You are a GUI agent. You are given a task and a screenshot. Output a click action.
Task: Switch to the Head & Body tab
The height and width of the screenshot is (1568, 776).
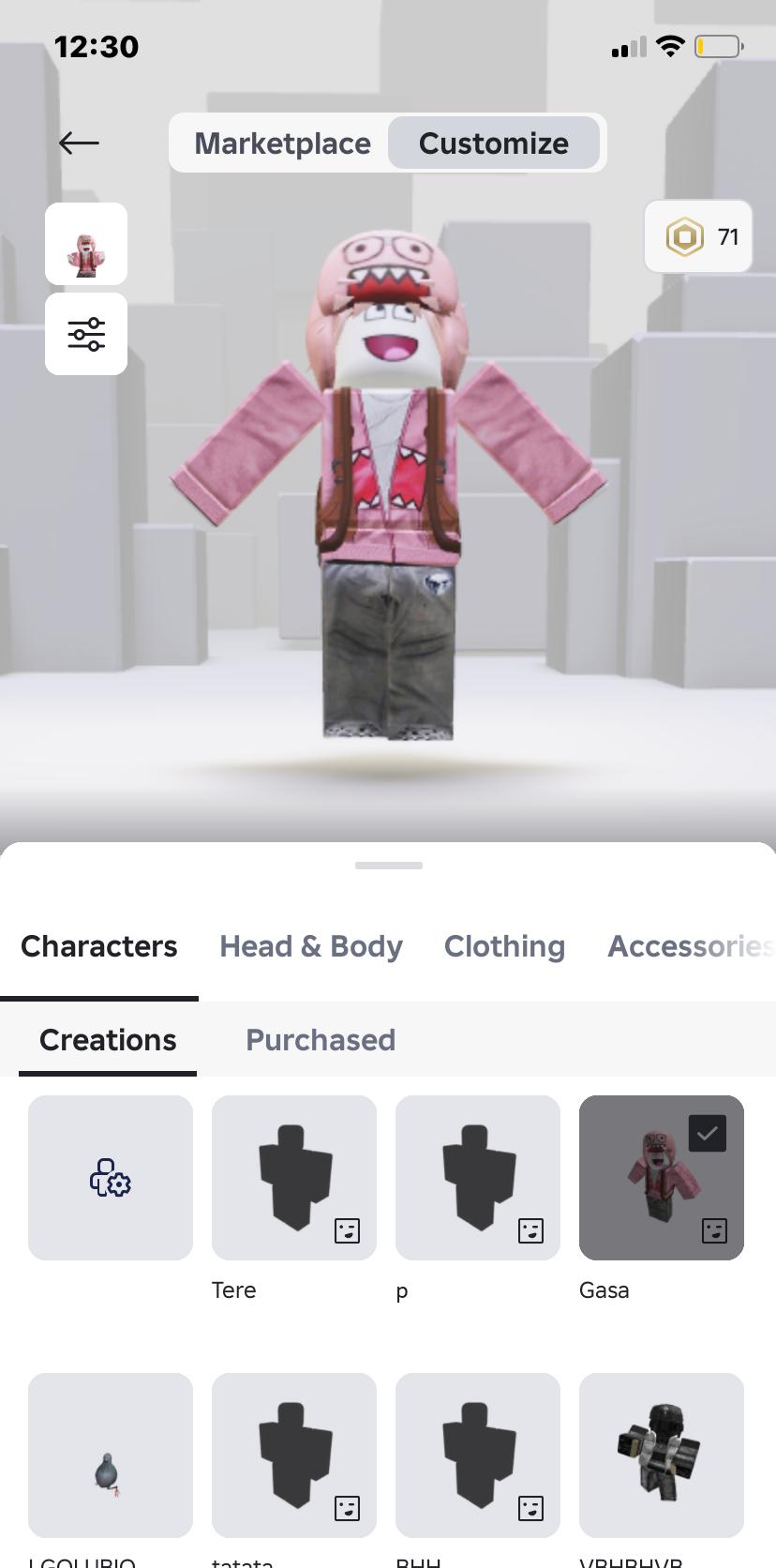[311, 946]
